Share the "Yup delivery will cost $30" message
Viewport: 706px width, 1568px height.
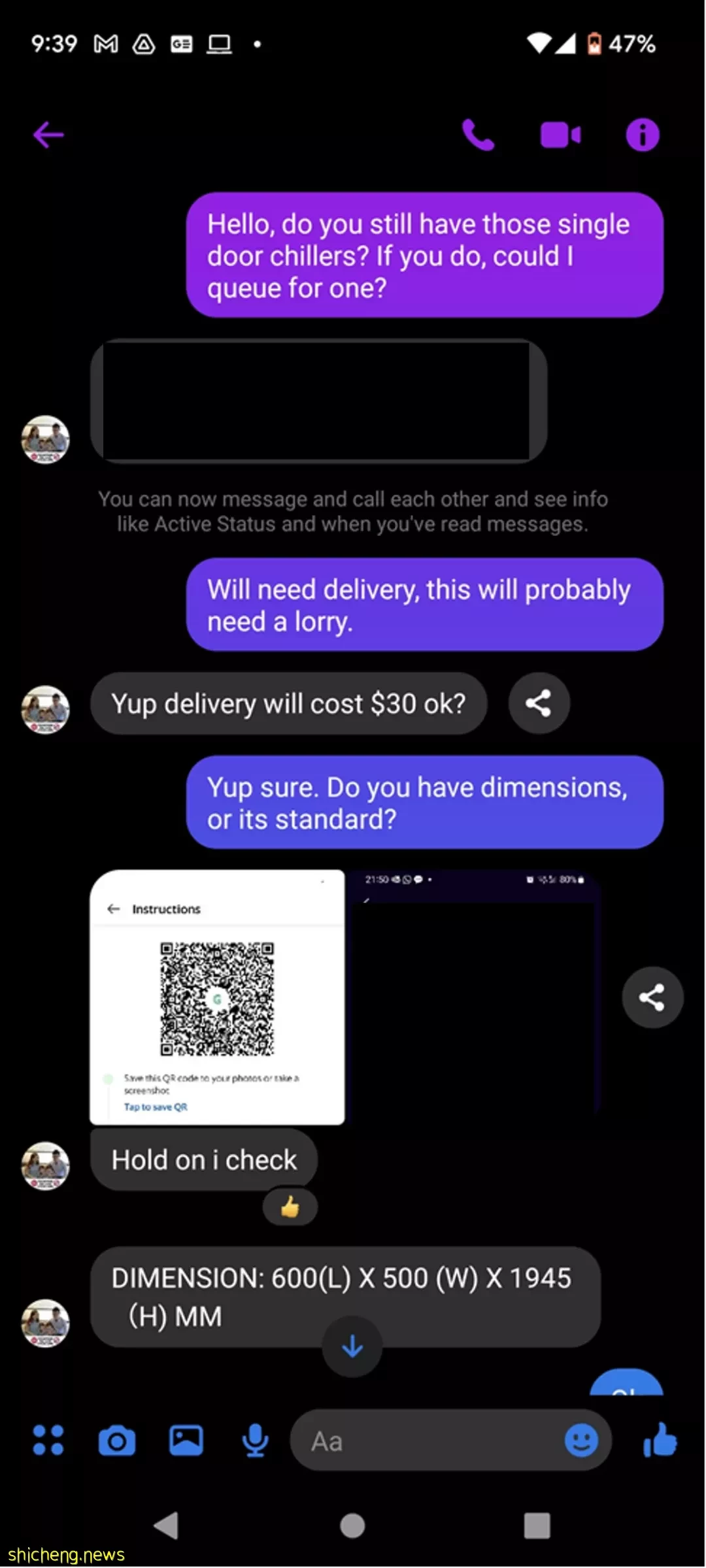click(x=539, y=703)
